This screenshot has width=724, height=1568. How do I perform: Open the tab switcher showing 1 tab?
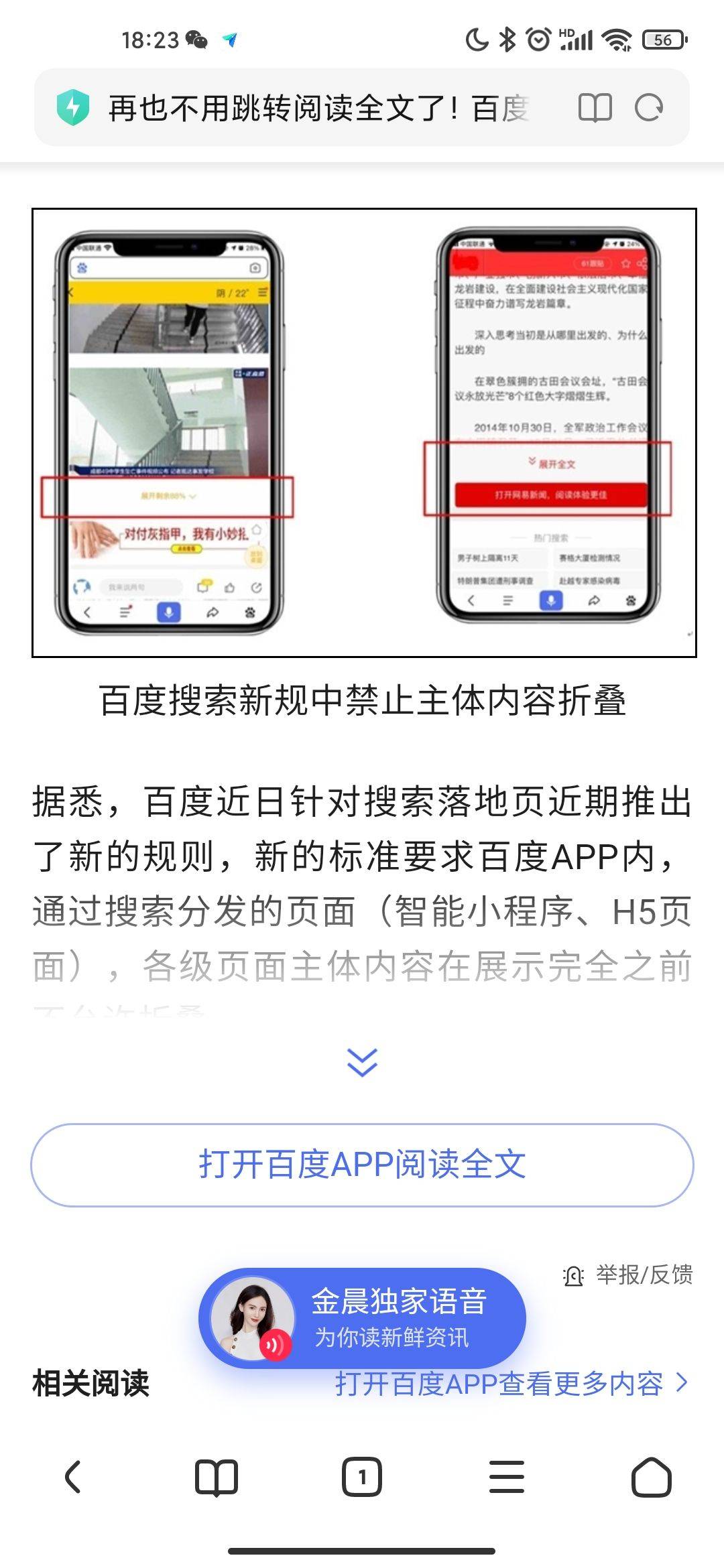tap(362, 1477)
